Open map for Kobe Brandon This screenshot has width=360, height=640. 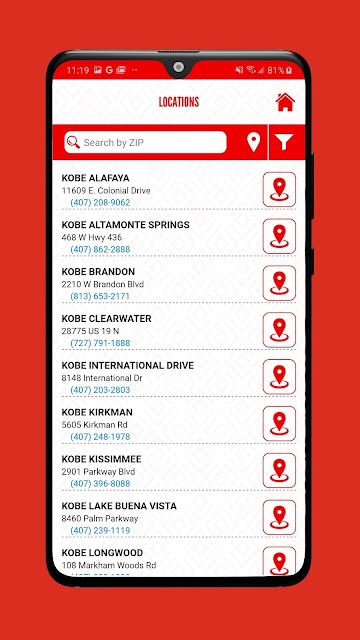tap(279, 283)
